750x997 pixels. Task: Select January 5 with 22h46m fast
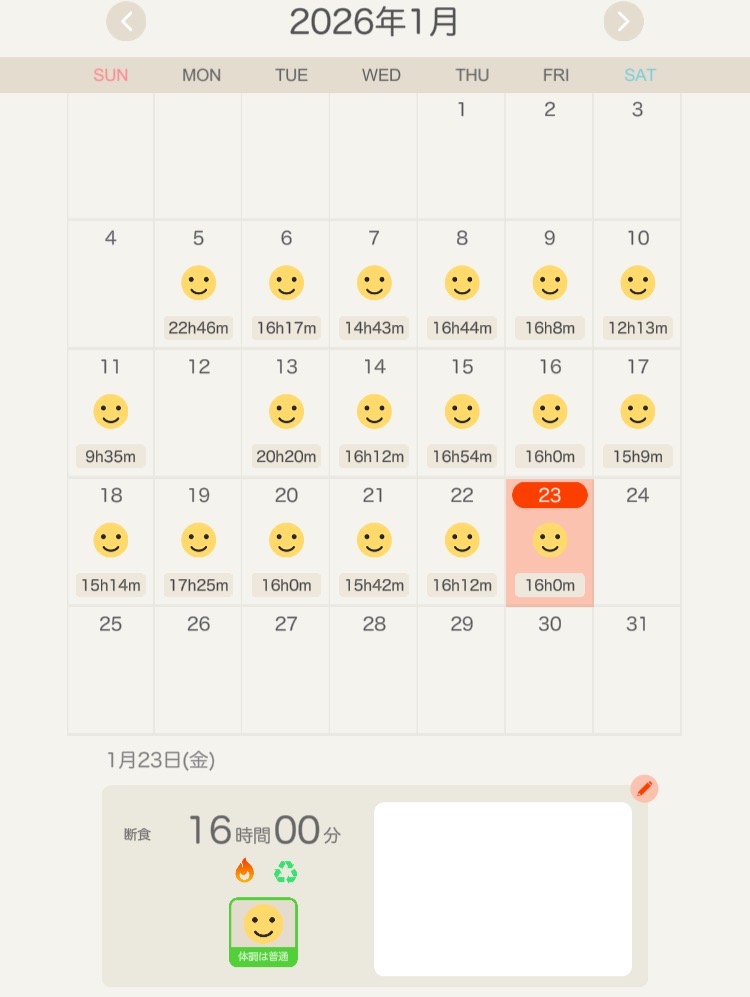pyautogui.click(x=198, y=284)
